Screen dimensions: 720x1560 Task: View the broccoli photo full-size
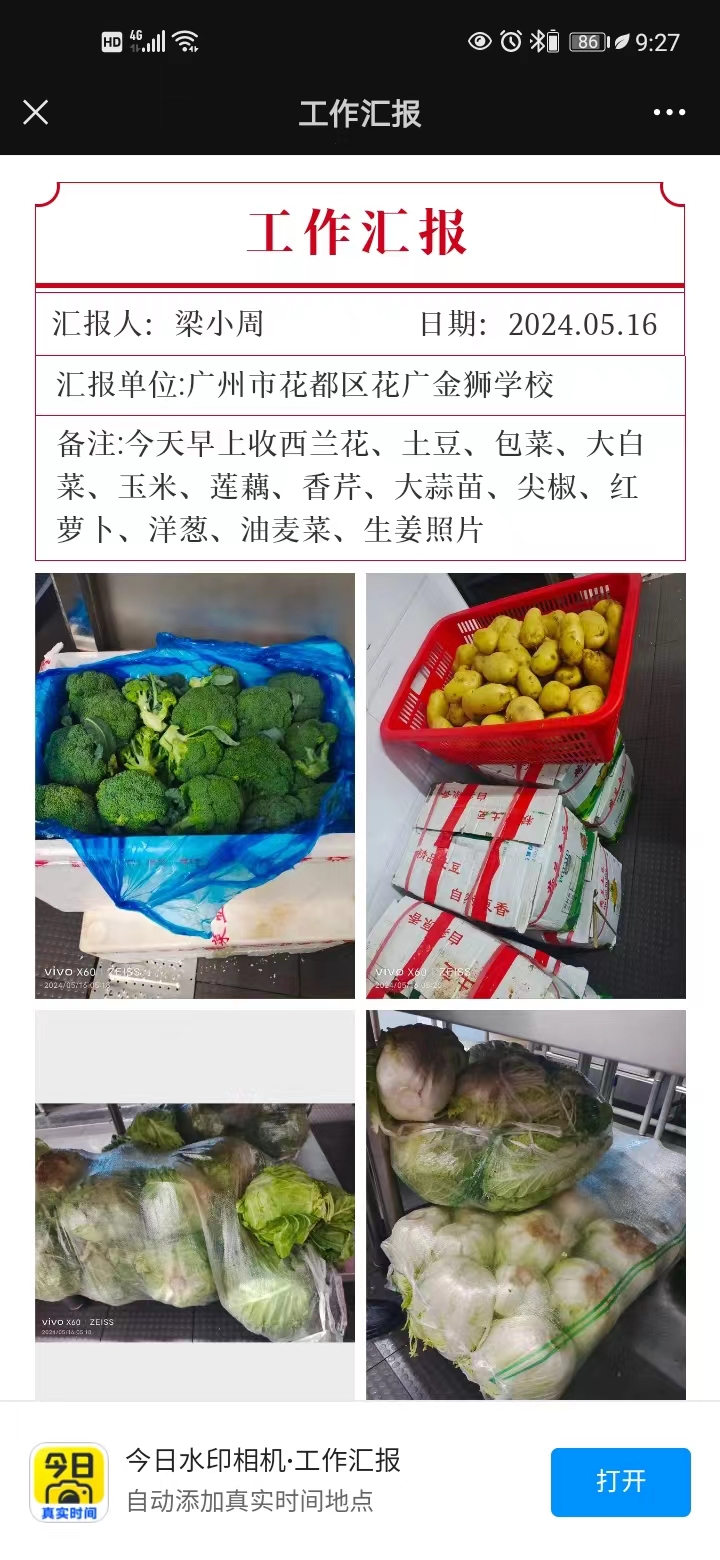click(195, 785)
